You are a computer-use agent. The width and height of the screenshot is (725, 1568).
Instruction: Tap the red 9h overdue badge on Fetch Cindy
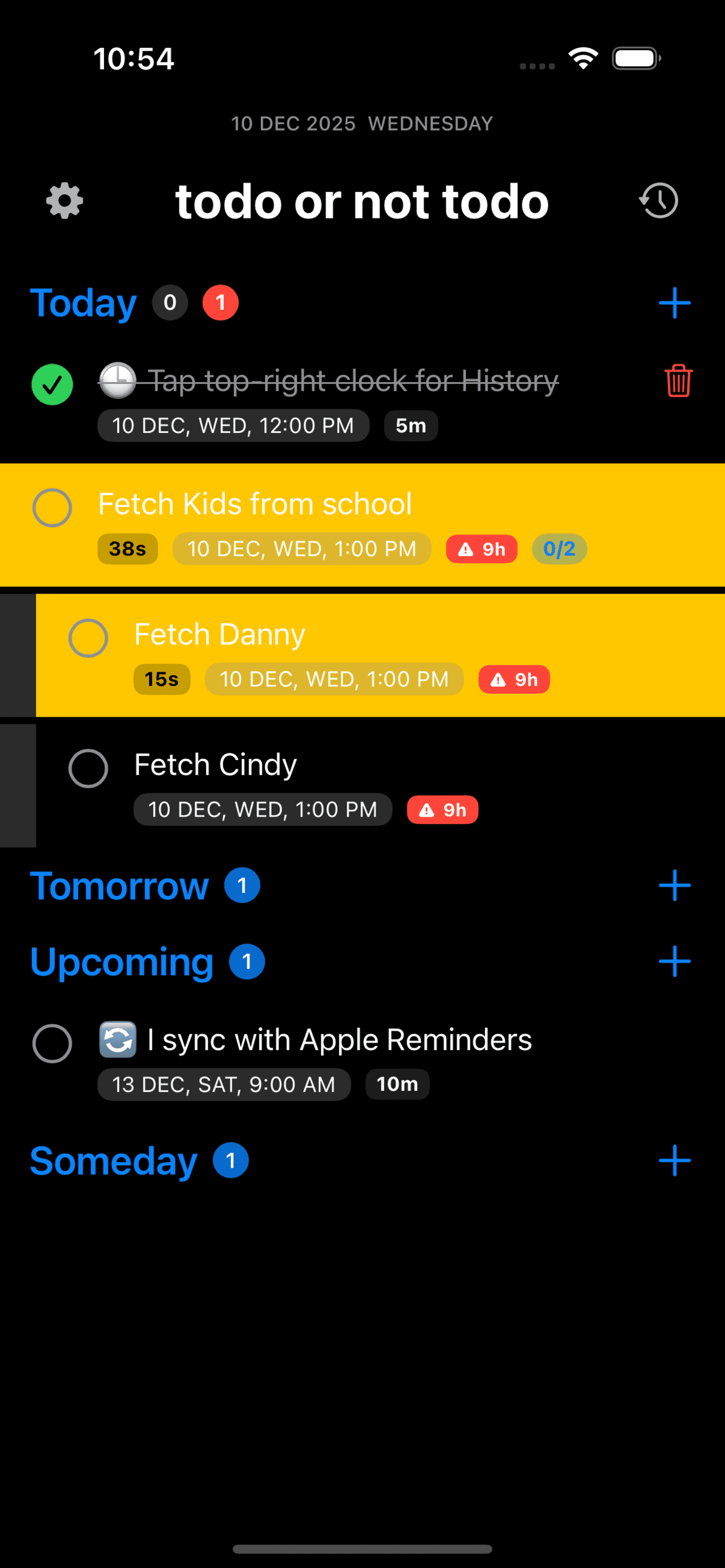tap(442, 810)
